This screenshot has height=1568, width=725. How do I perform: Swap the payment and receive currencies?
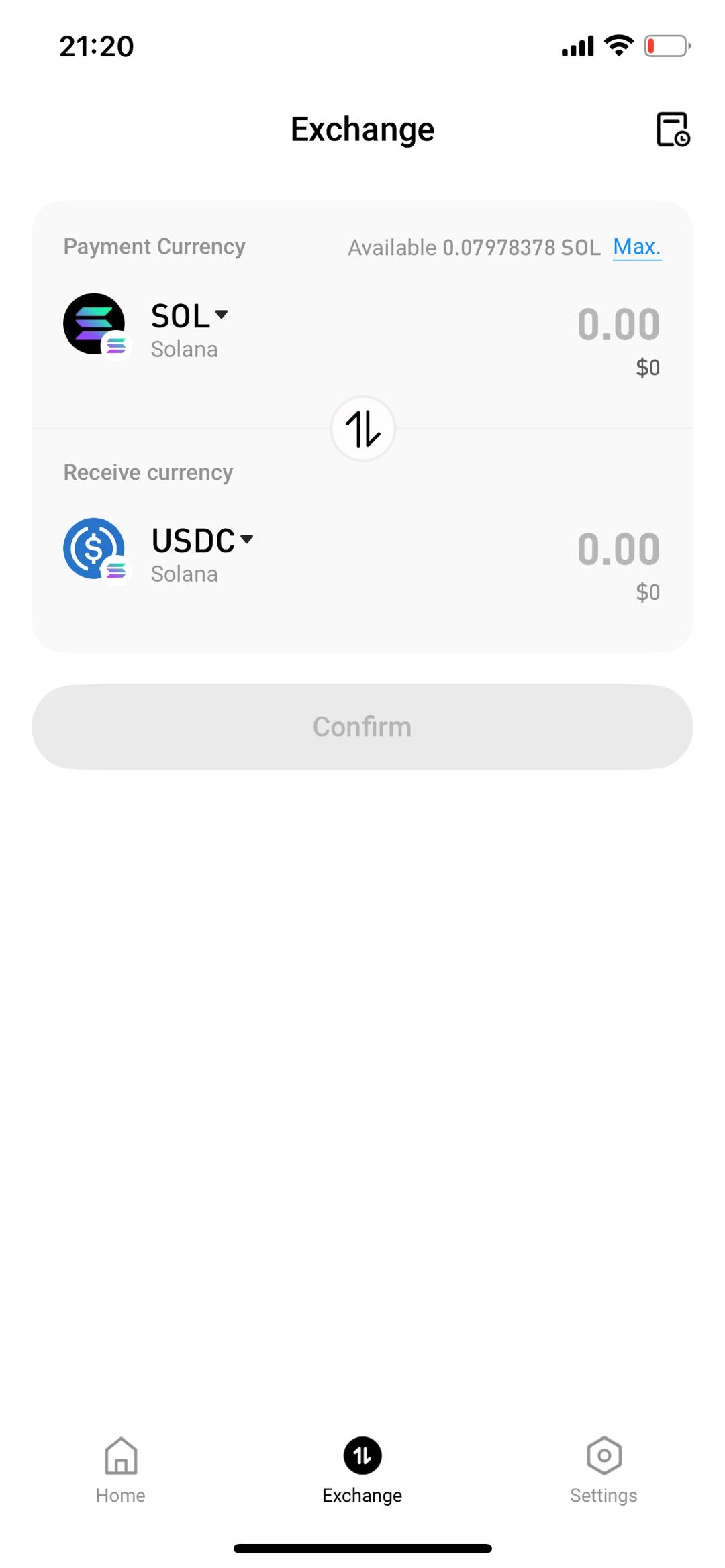[x=363, y=429]
